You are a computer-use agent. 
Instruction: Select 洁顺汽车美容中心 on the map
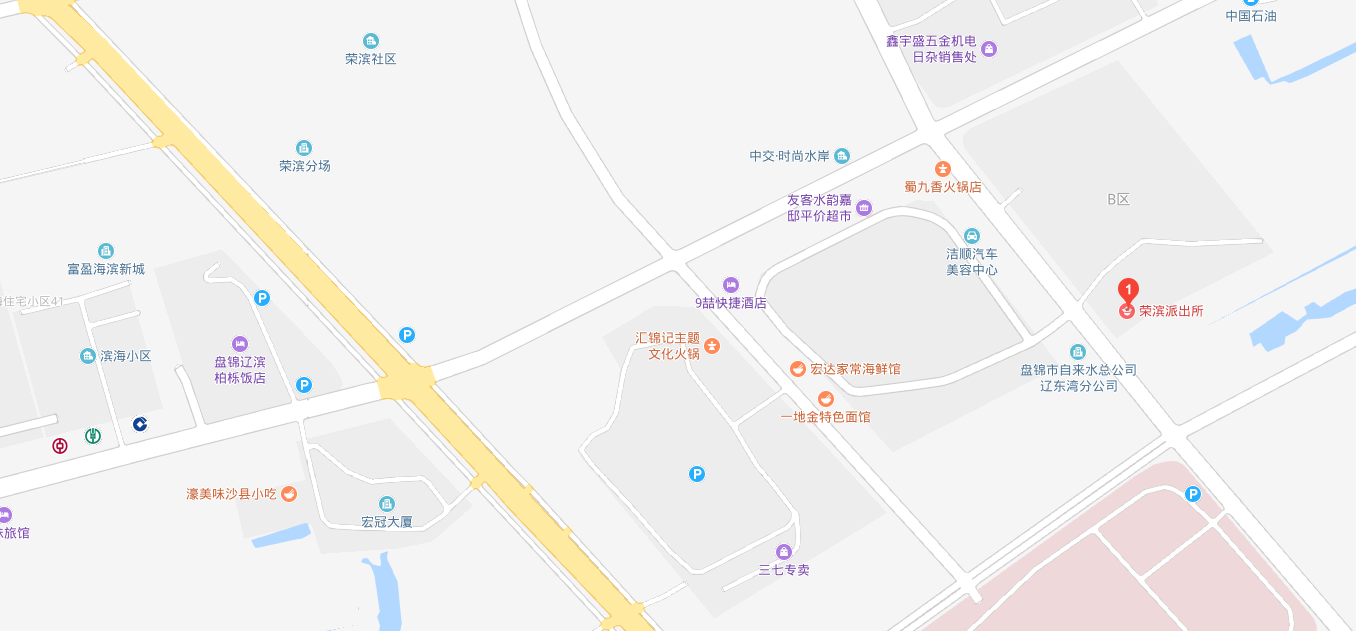click(x=971, y=236)
